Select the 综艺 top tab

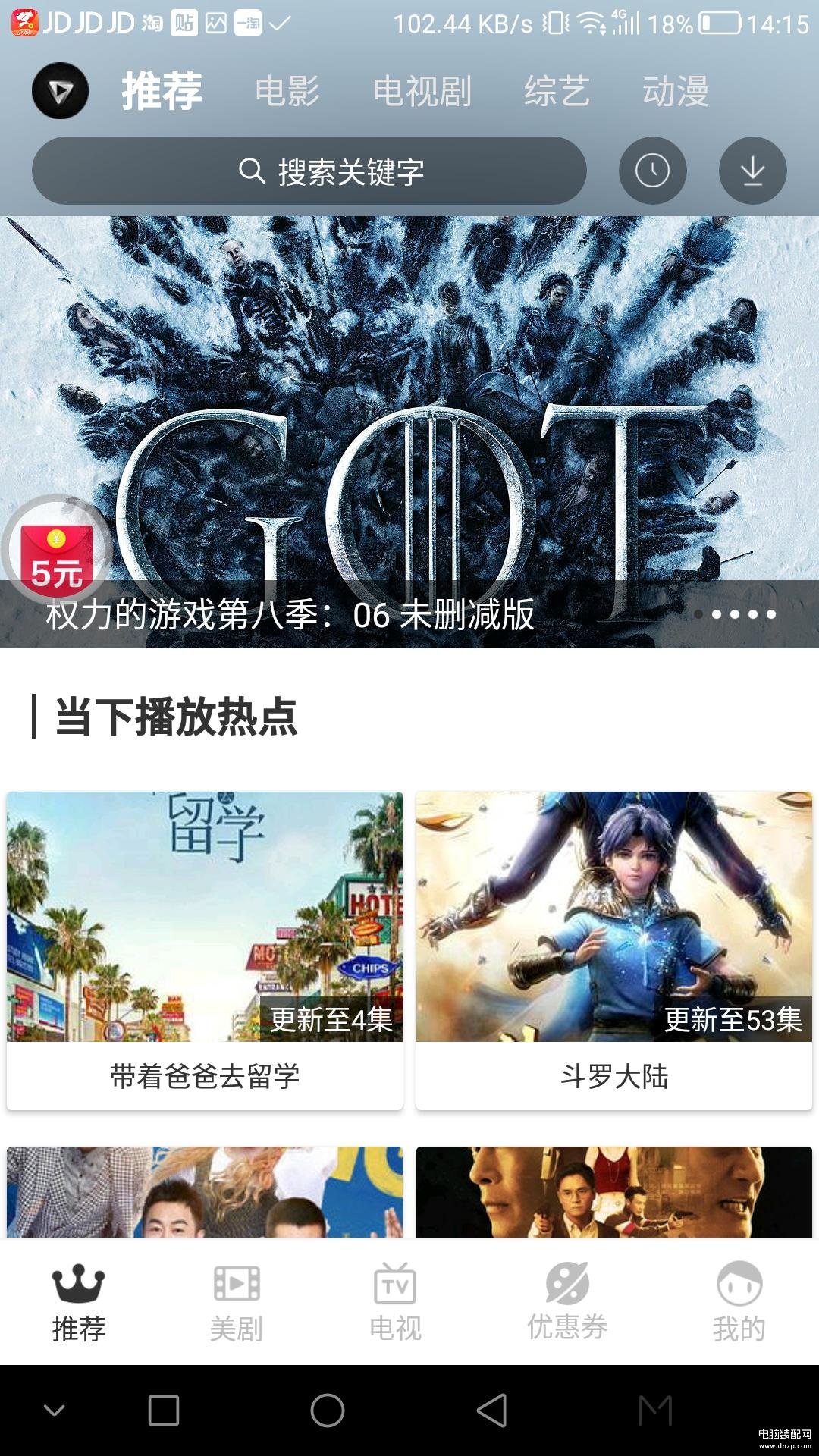[x=557, y=91]
